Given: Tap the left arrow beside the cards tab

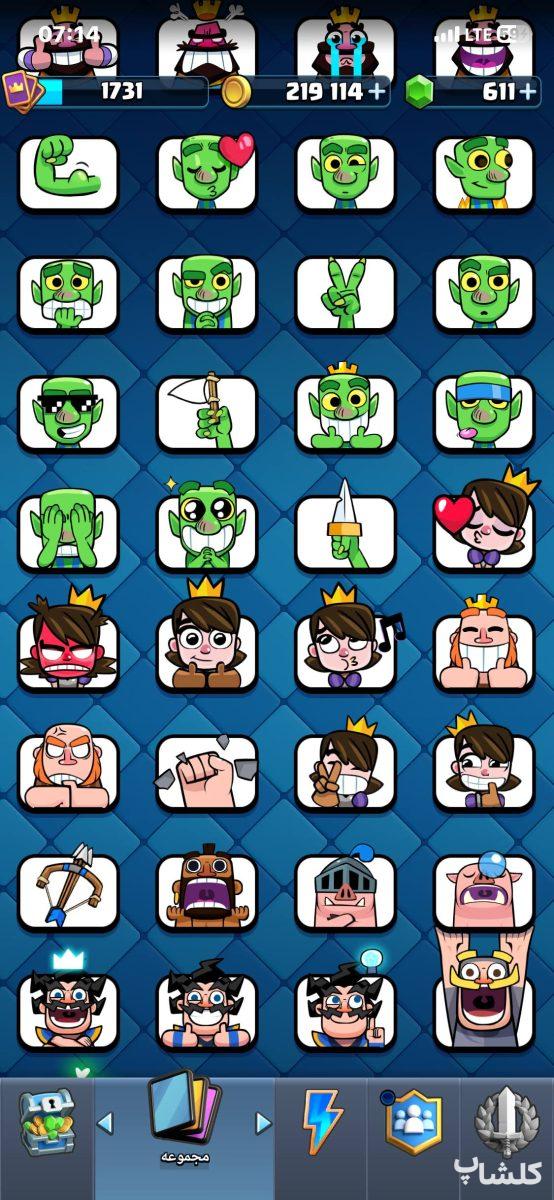Looking at the screenshot, I should [104, 1123].
